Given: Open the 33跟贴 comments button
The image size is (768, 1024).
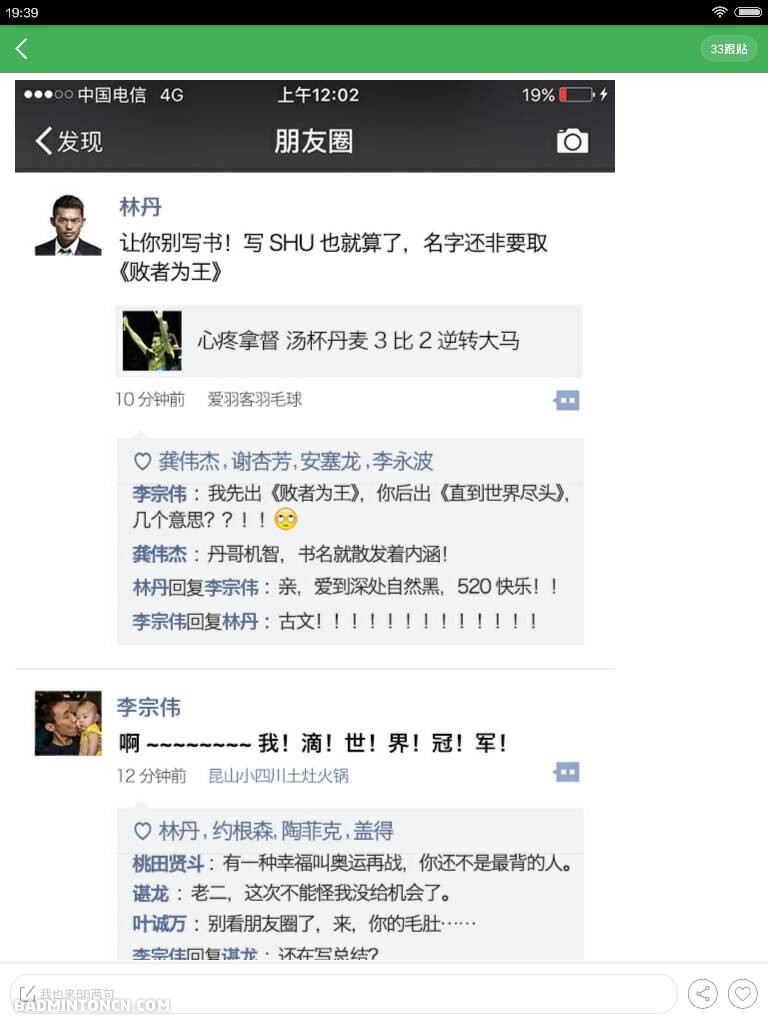Looking at the screenshot, I should click(x=728, y=49).
